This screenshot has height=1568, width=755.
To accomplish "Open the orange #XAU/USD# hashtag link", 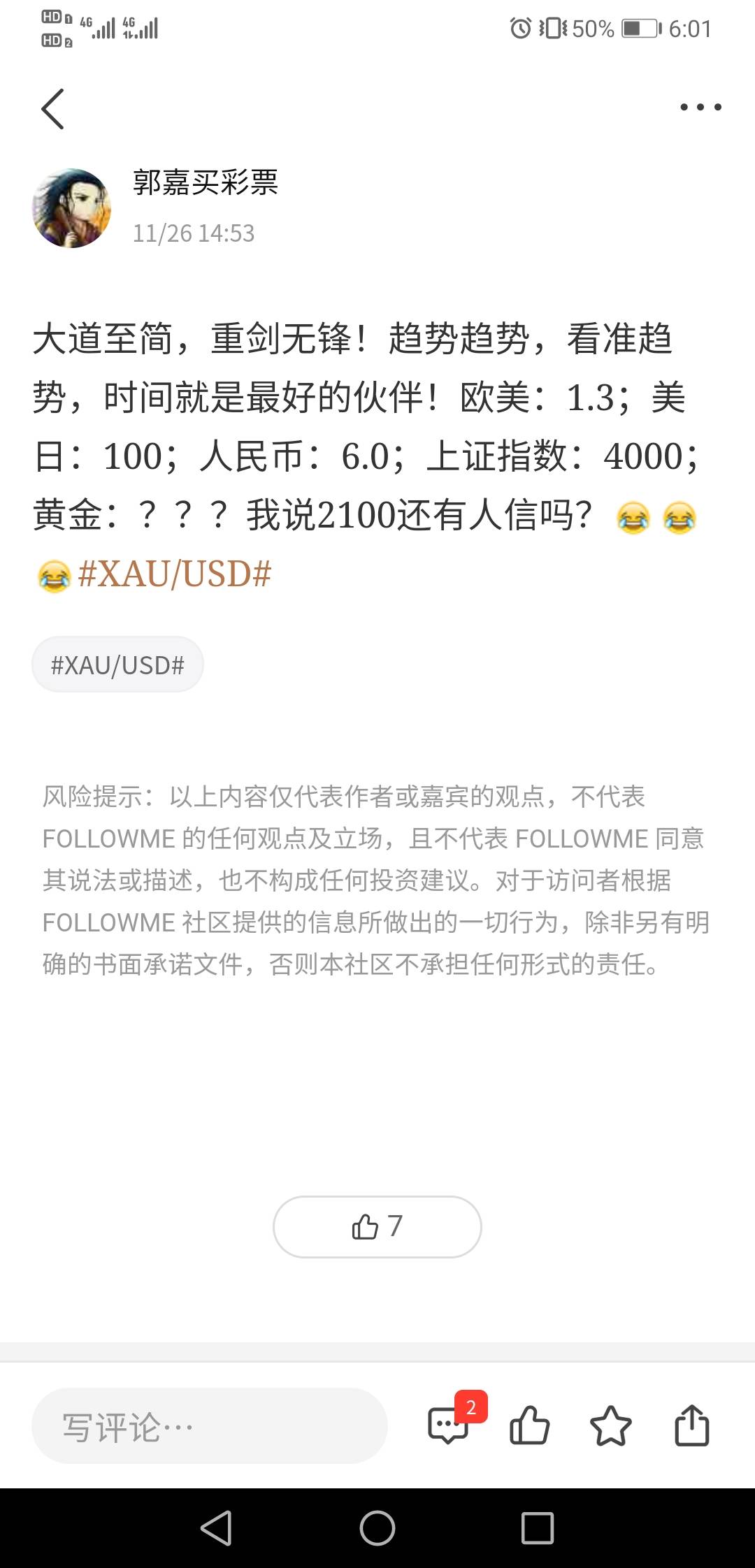I will point(174,574).
